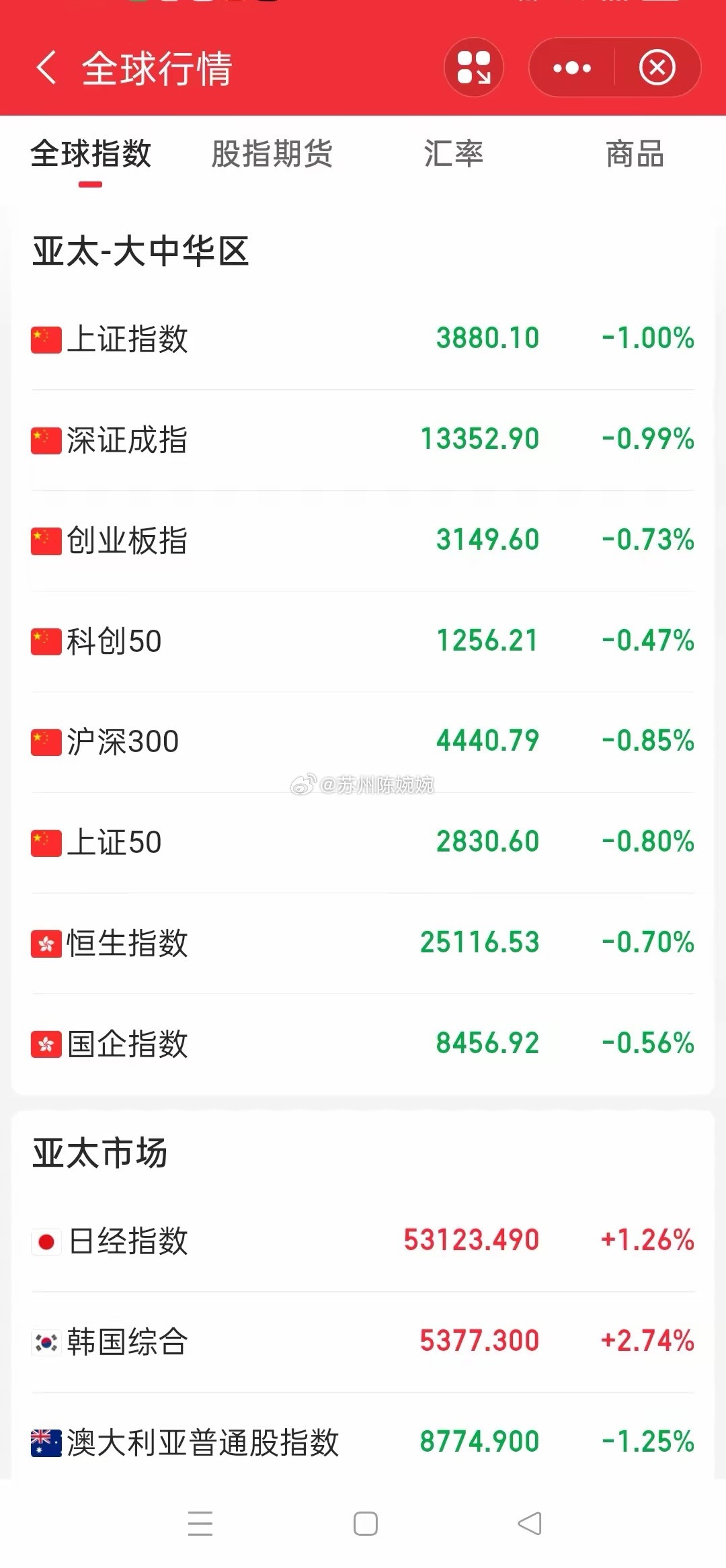Open the 汇率 tab
The width and height of the screenshot is (726, 1568).
coord(453,155)
